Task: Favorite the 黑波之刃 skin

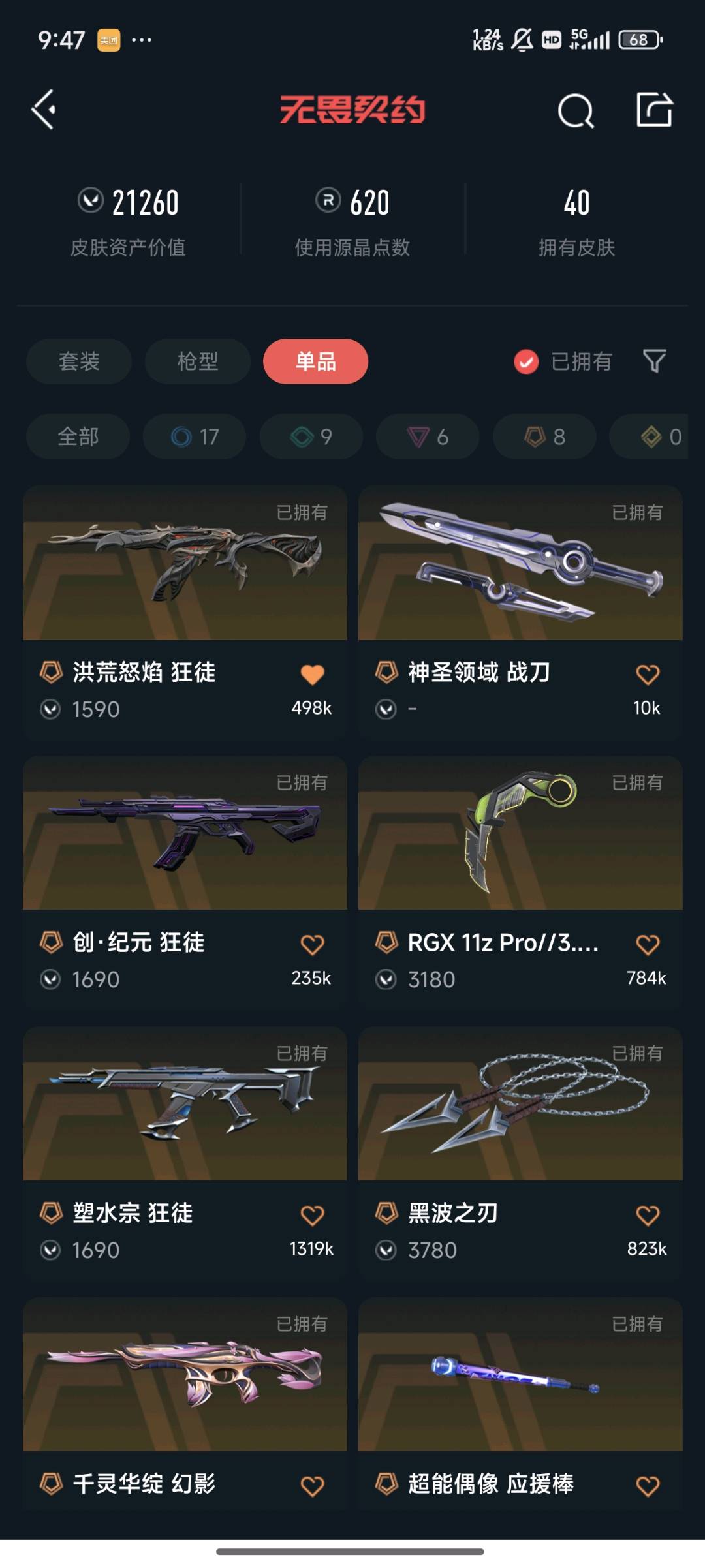Action: point(648,1216)
